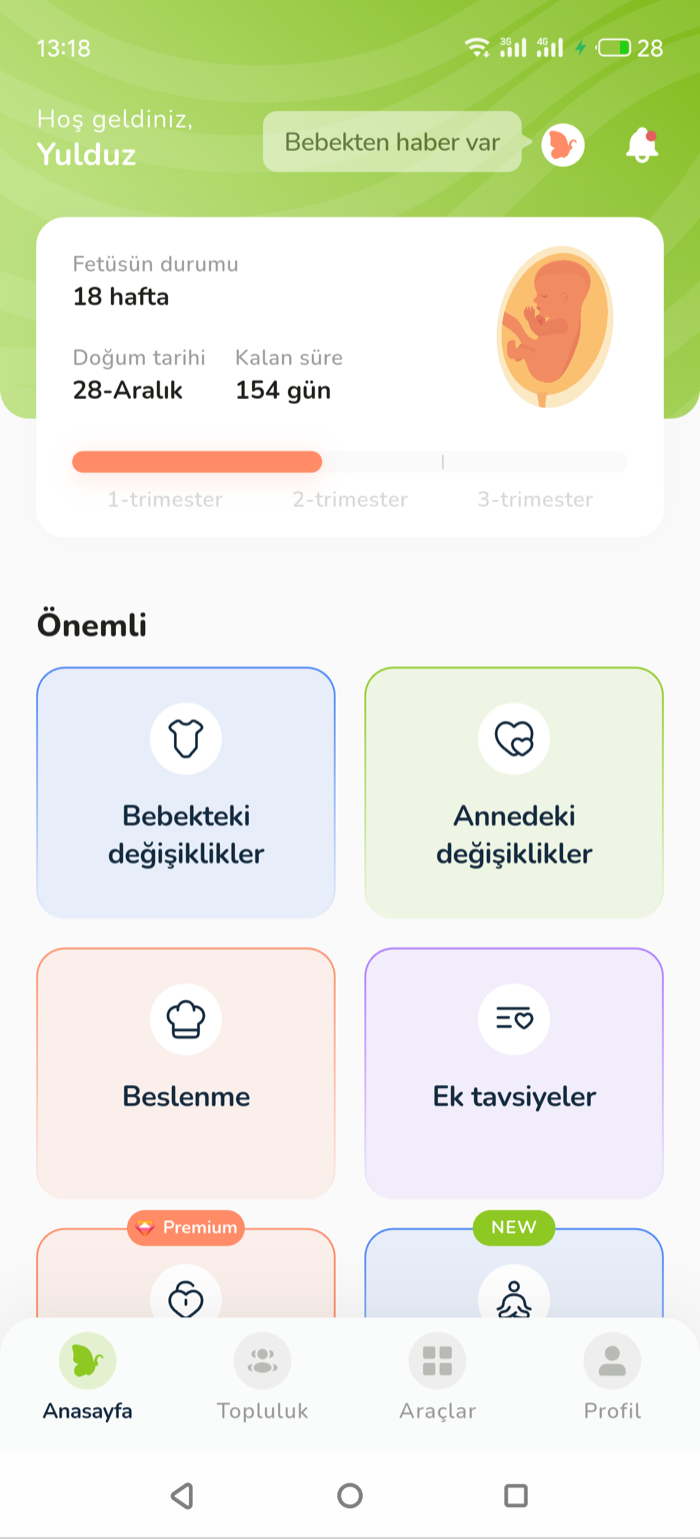Switch to the Araçlar tab
The width and height of the screenshot is (700, 1539).
coord(437,1378)
